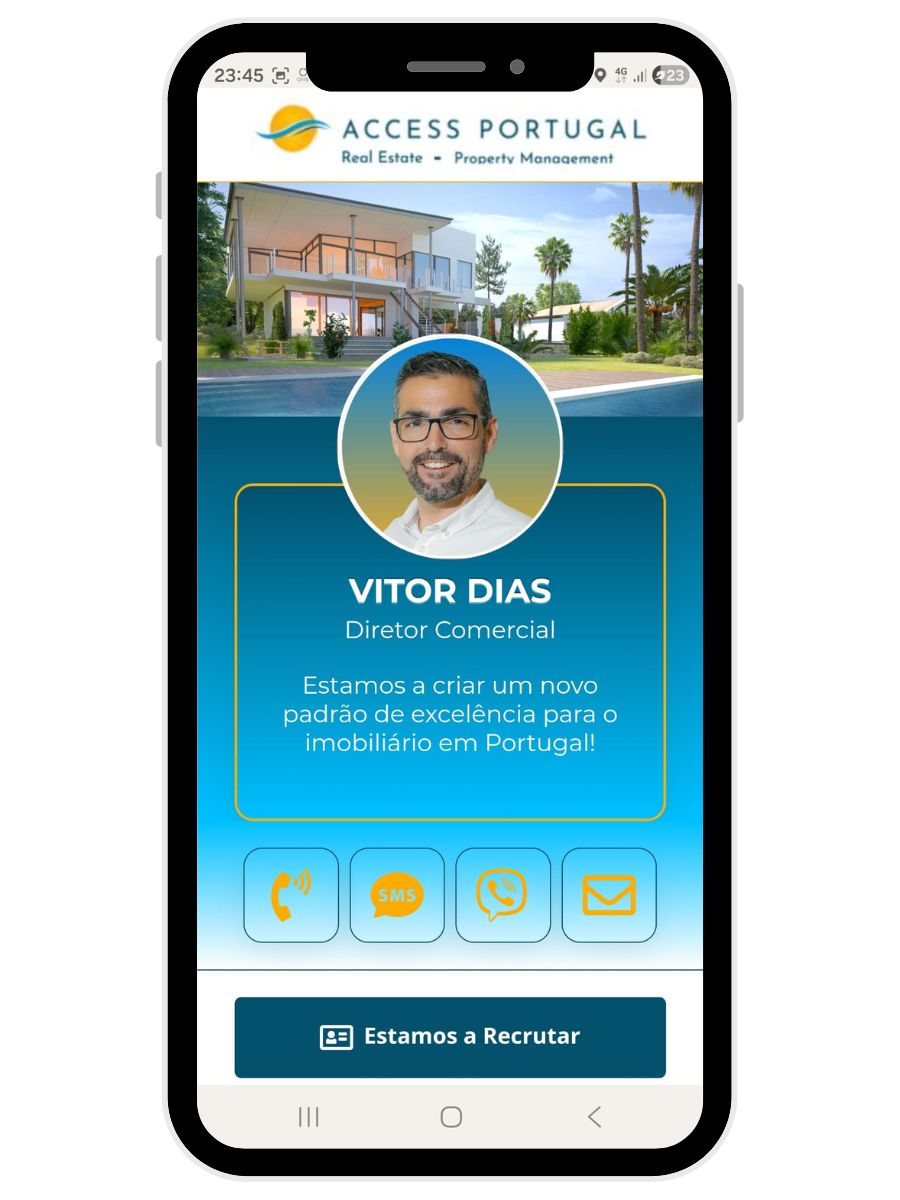Tap Vitor Dias's profile photo

[452, 448]
